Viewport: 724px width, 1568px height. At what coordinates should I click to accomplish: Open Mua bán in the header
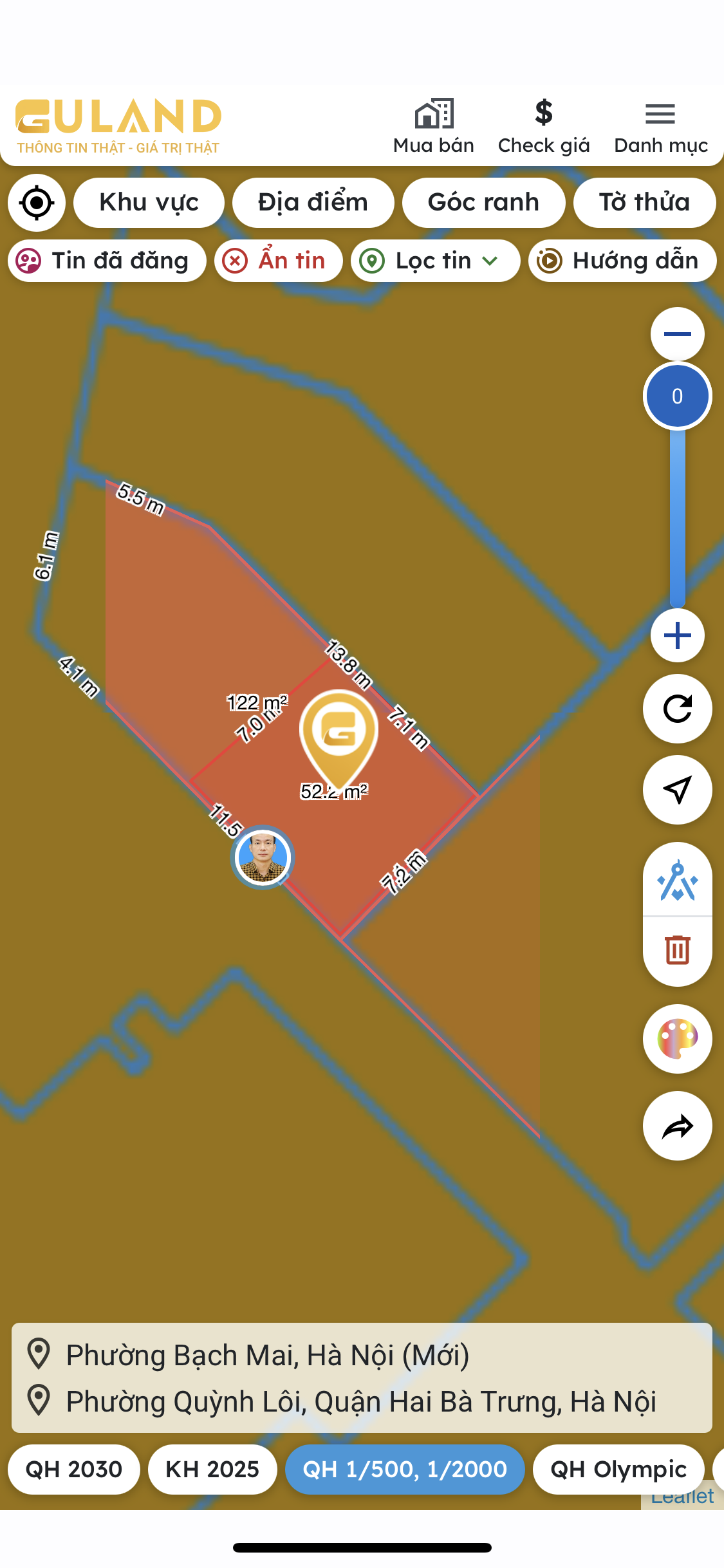434,127
